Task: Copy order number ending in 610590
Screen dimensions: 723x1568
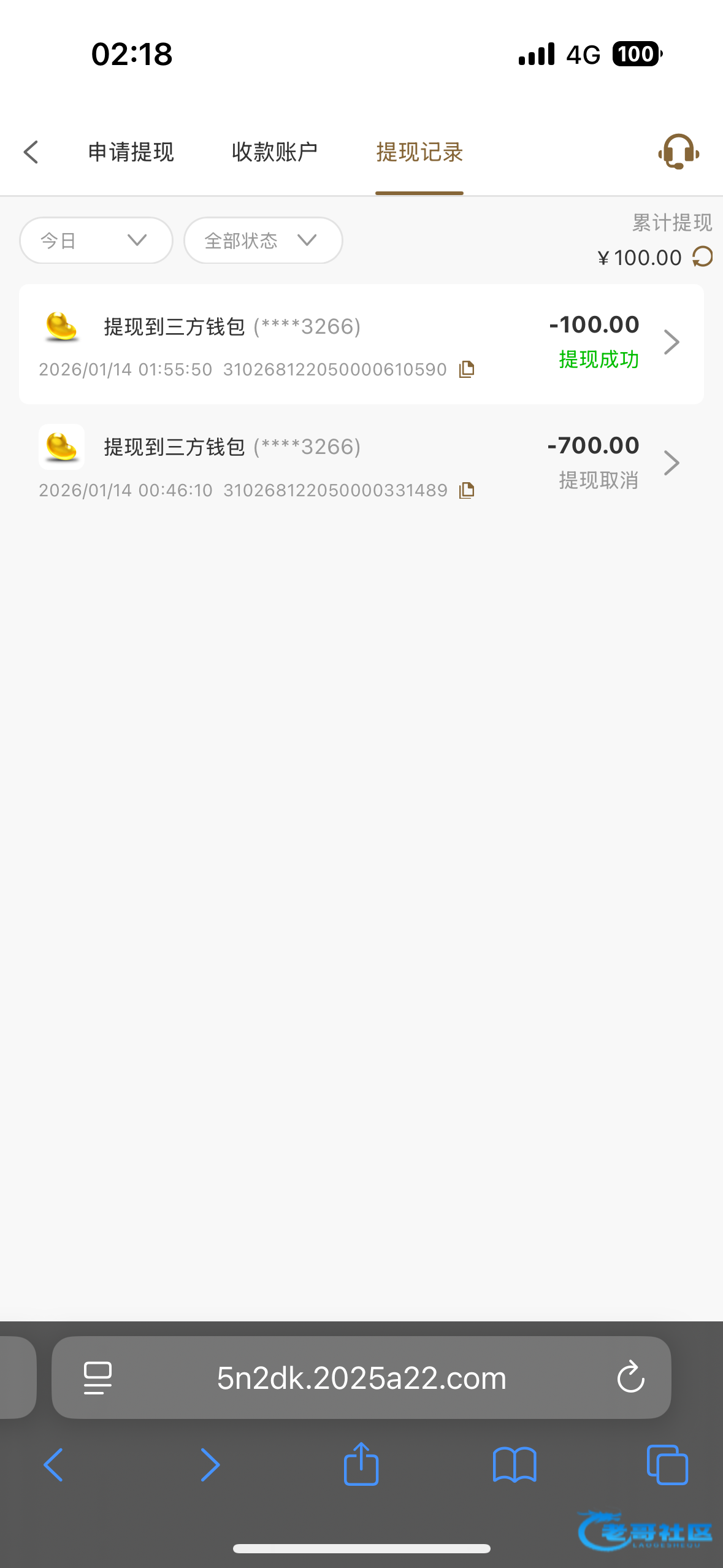Action: tap(467, 369)
